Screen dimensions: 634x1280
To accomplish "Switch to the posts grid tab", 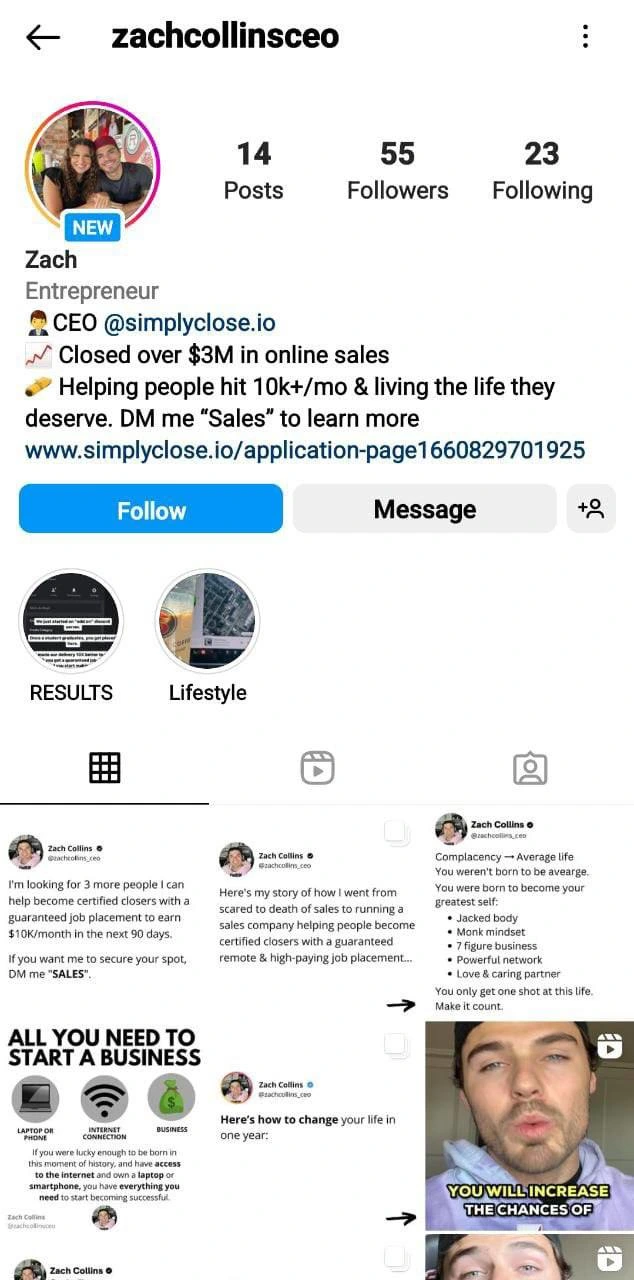I will click(104, 768).
